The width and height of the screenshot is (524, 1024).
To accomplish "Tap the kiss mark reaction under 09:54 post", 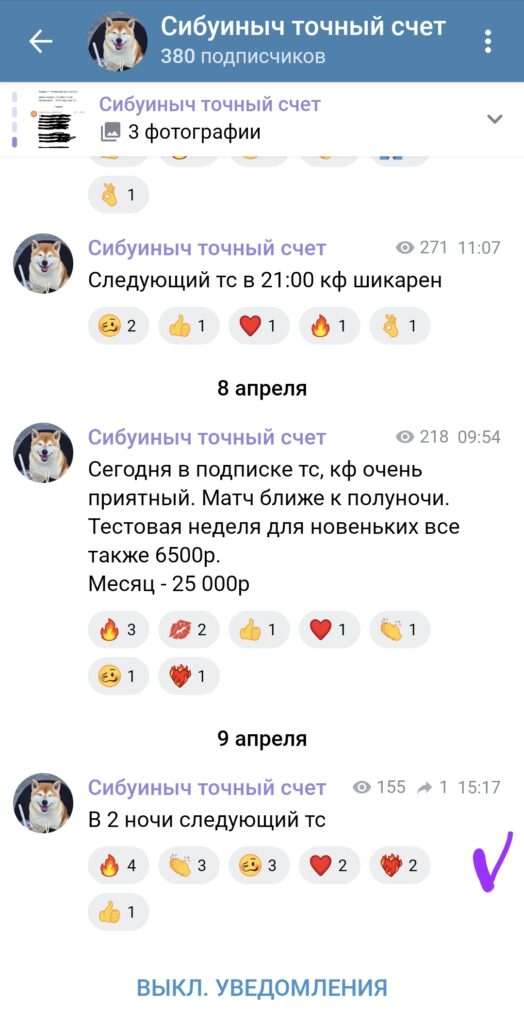I will point(189,630).
